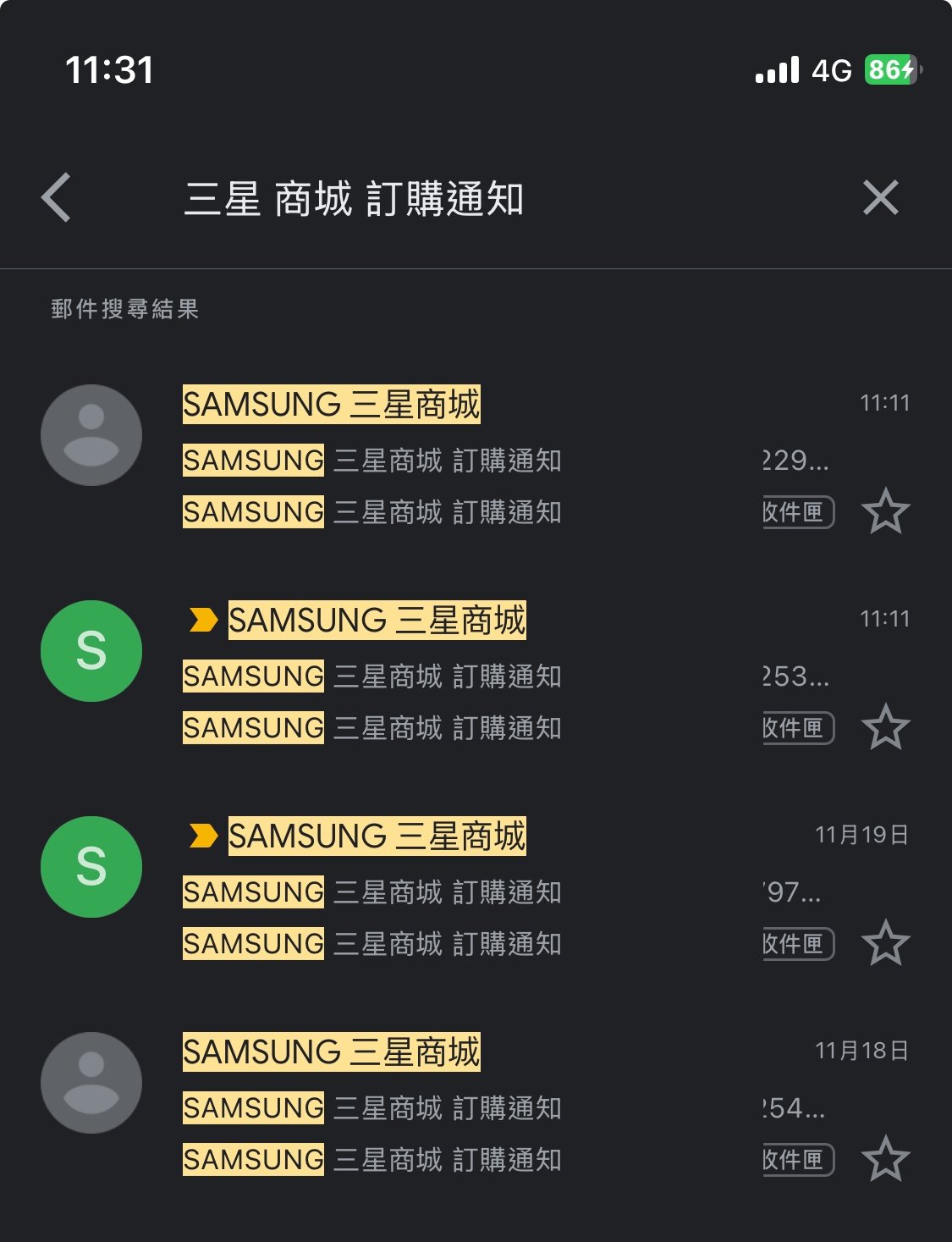Star the 11月19日 email
Viewport: 952px width, 1242px height.
[885, 943]
